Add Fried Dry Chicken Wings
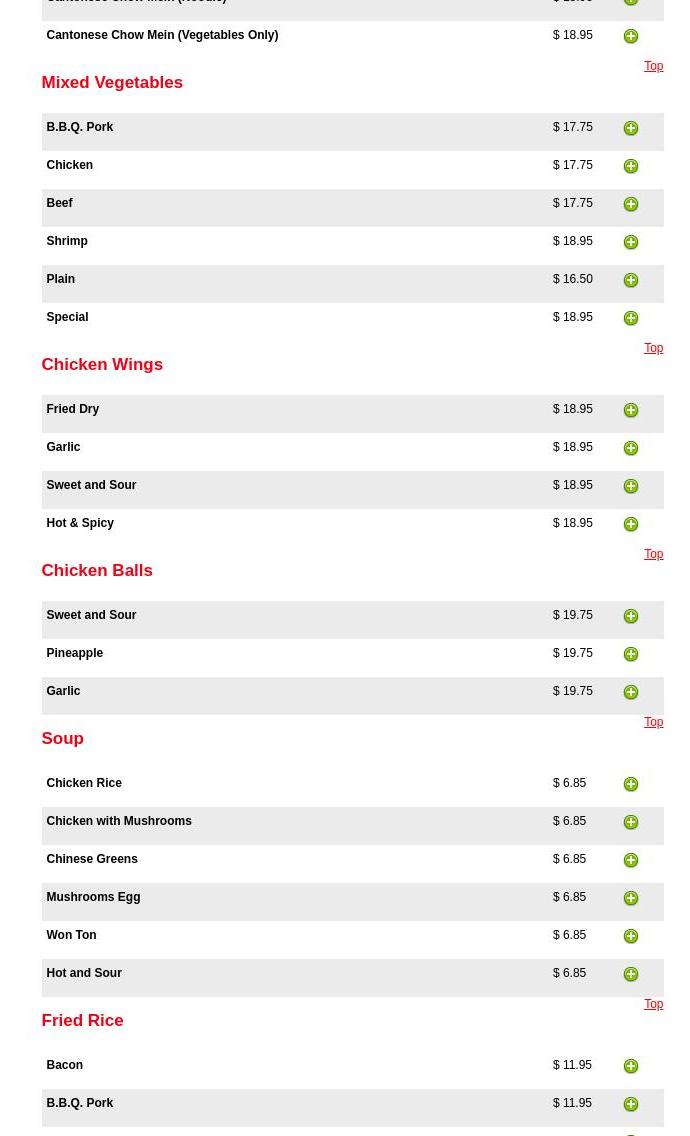The width and height of the screenshot is (690, 1136). (x=631, y=410)
